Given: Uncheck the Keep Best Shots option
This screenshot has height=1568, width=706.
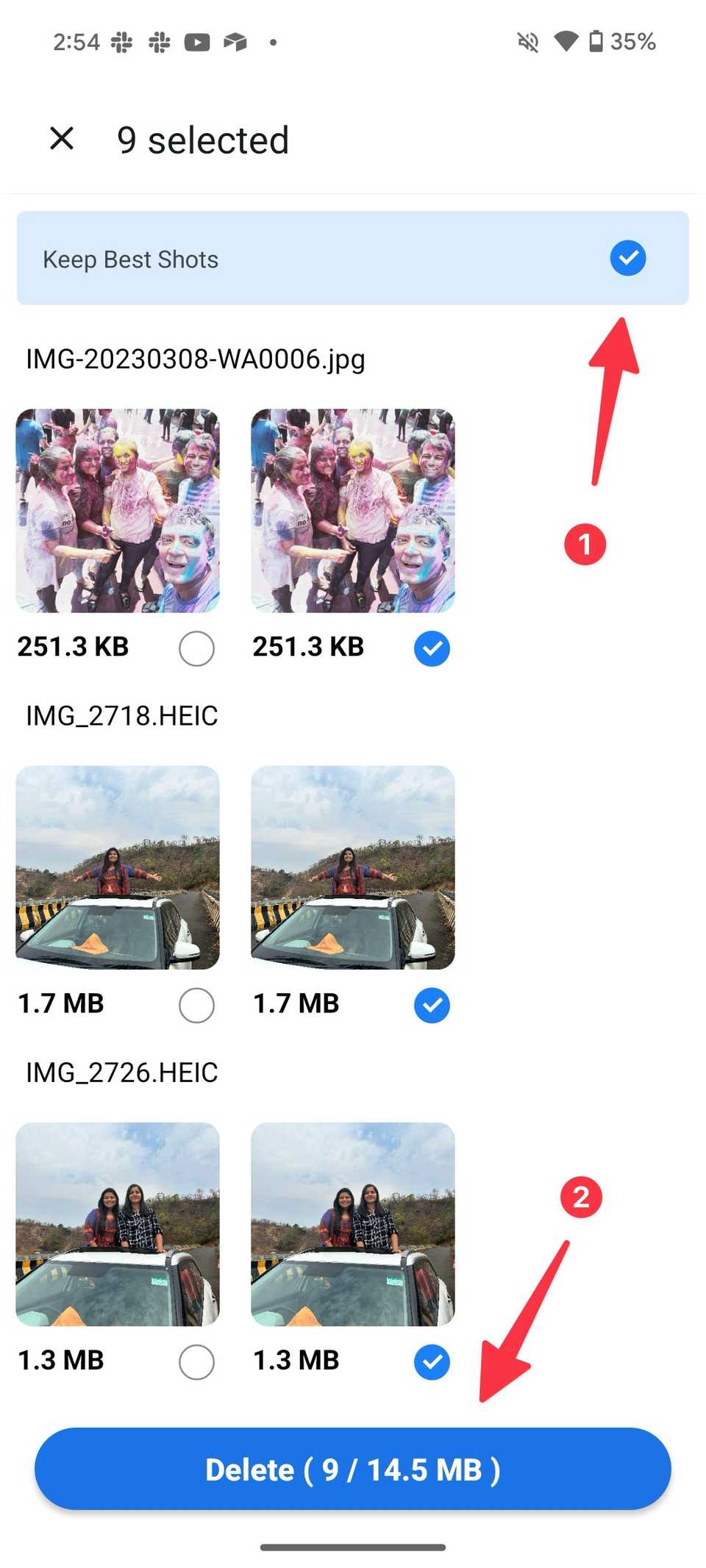Looking at the screenshot, I should point(627,258).
